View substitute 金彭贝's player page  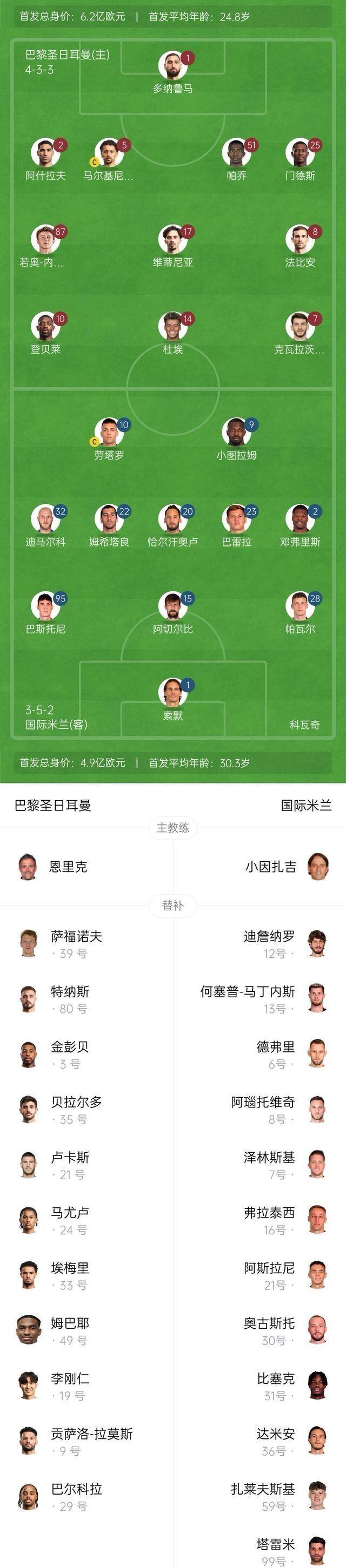69,1055
